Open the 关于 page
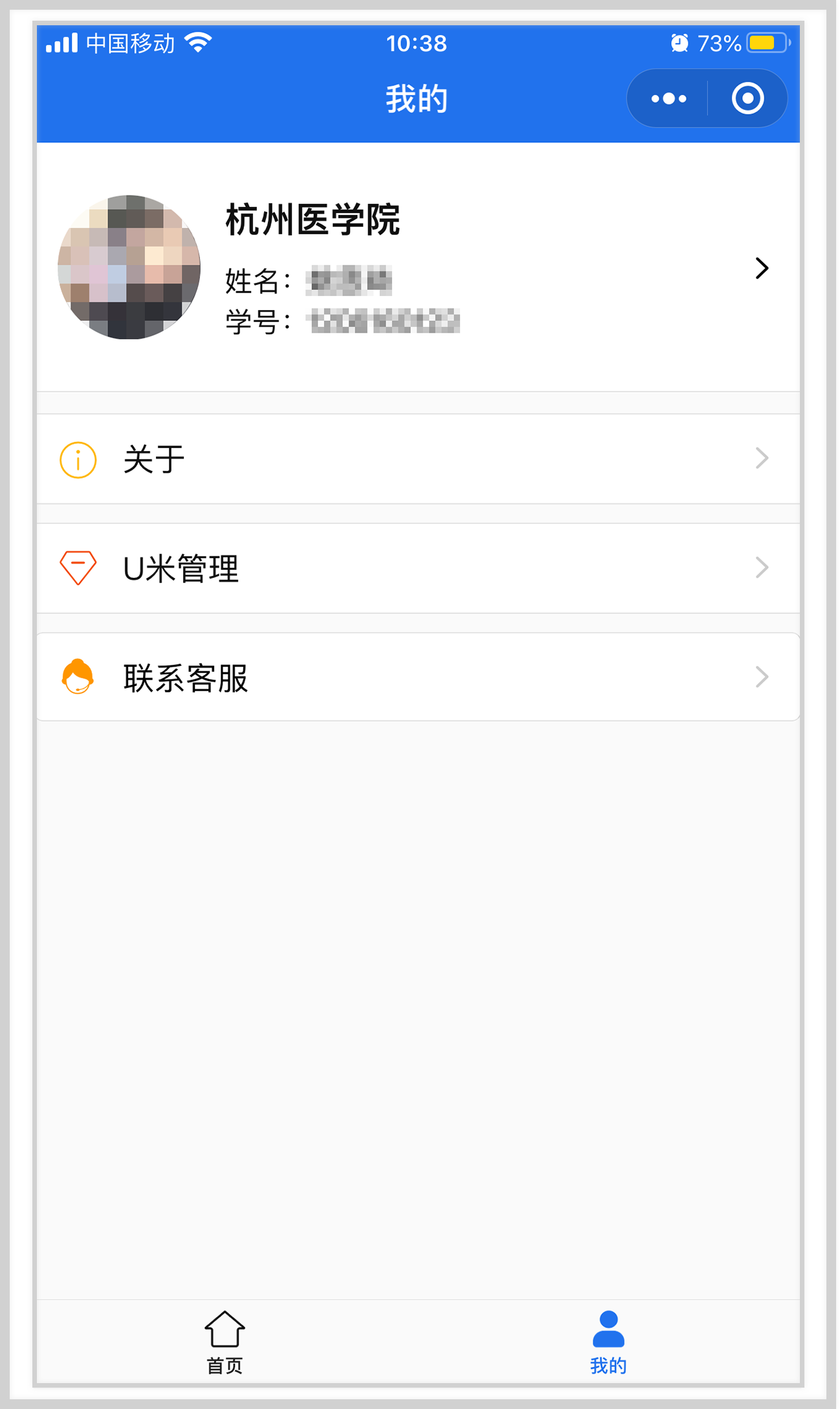Image resolution: width=840 pixels, height=1409 pixels. (x=418, y=459)
